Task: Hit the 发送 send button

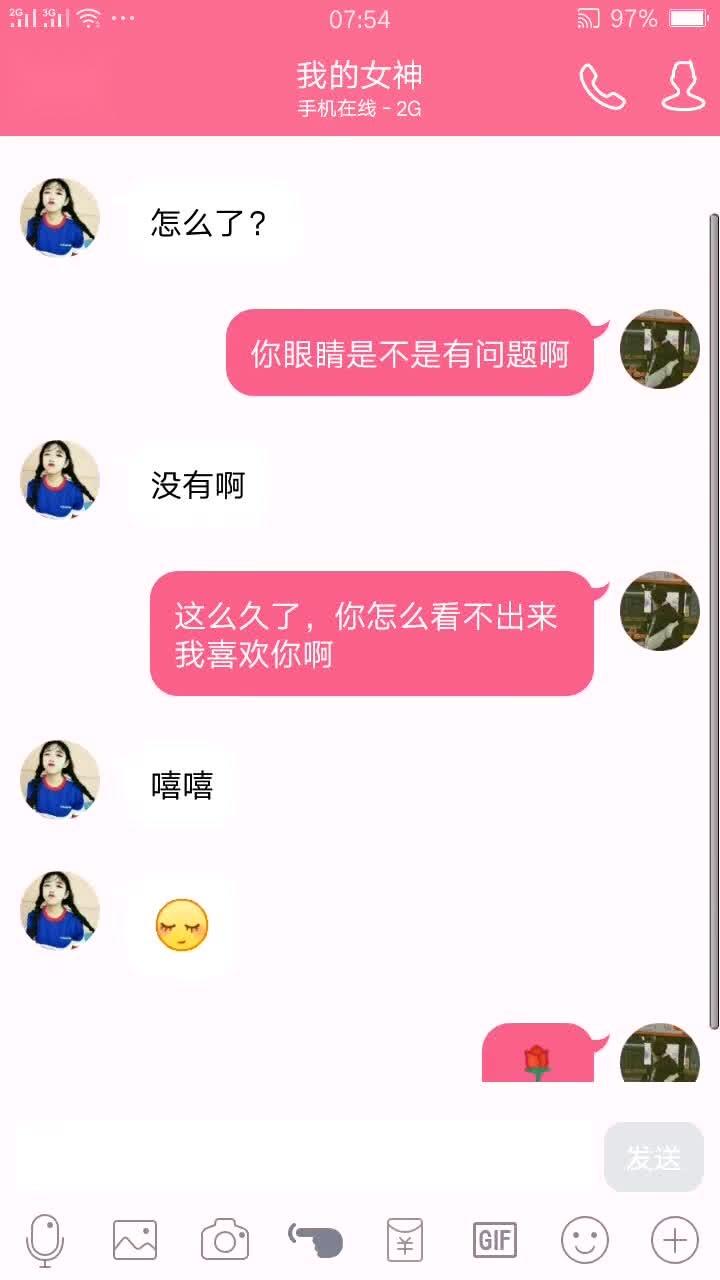Action: pyautogui.click(x=653, y=1157)
